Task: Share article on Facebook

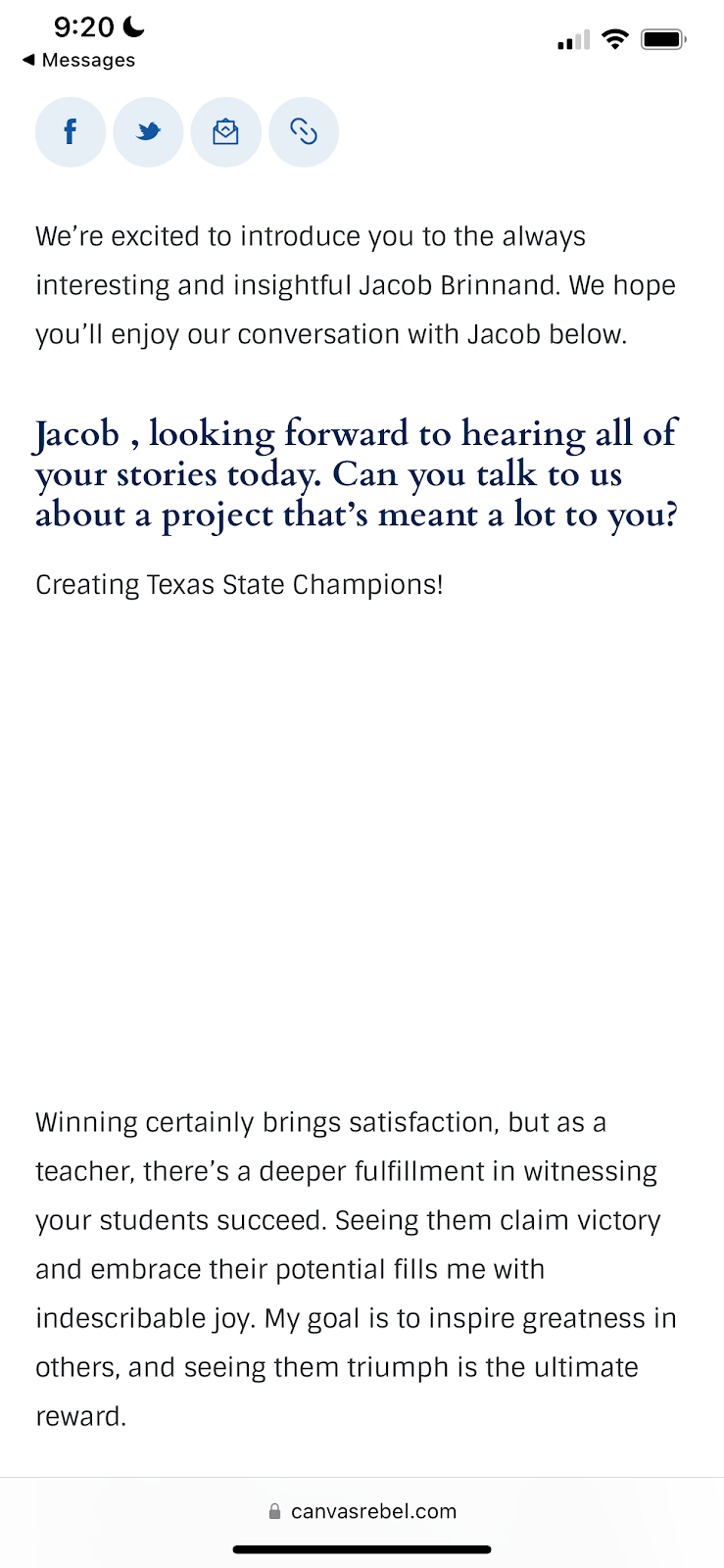Action: coord(71,132)
